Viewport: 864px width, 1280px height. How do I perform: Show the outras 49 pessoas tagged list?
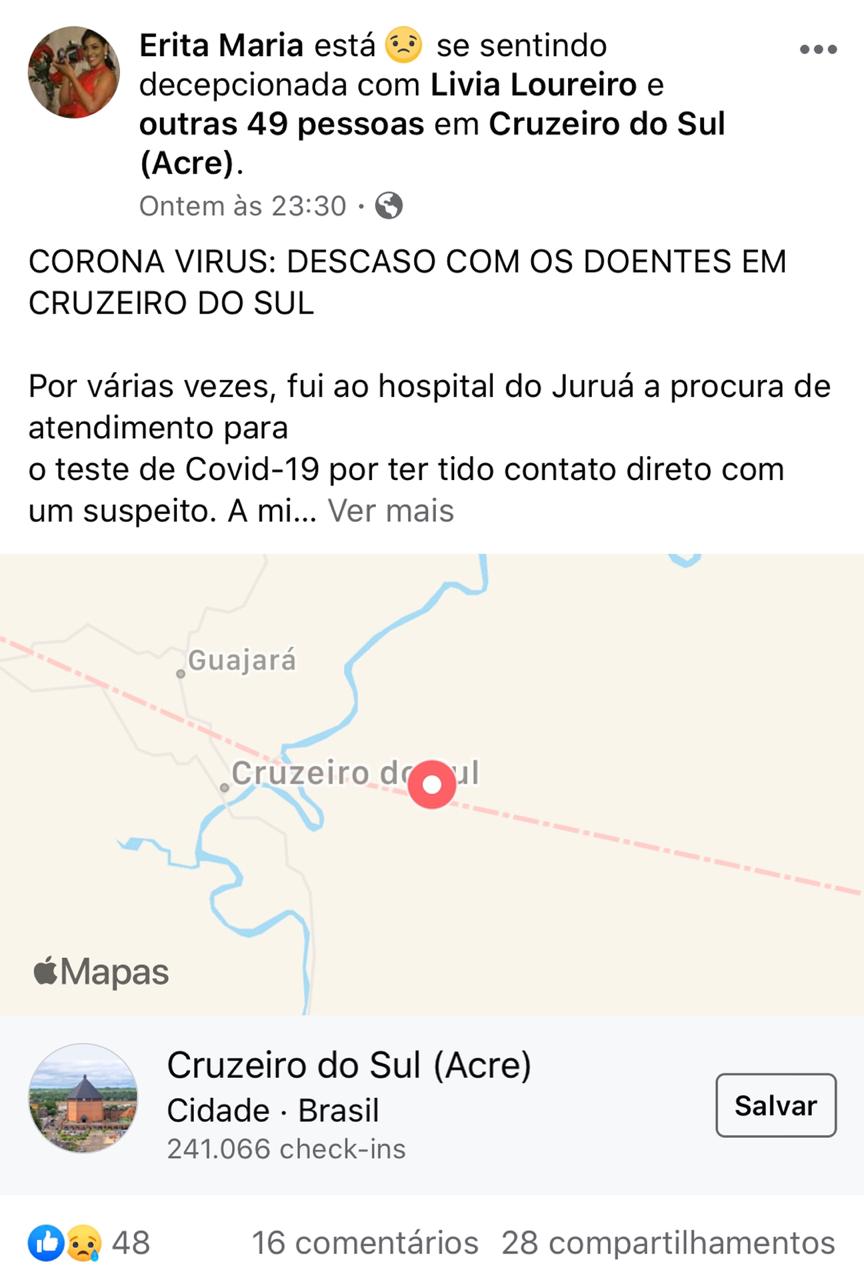pyautogui.click(x=281, y=124)
